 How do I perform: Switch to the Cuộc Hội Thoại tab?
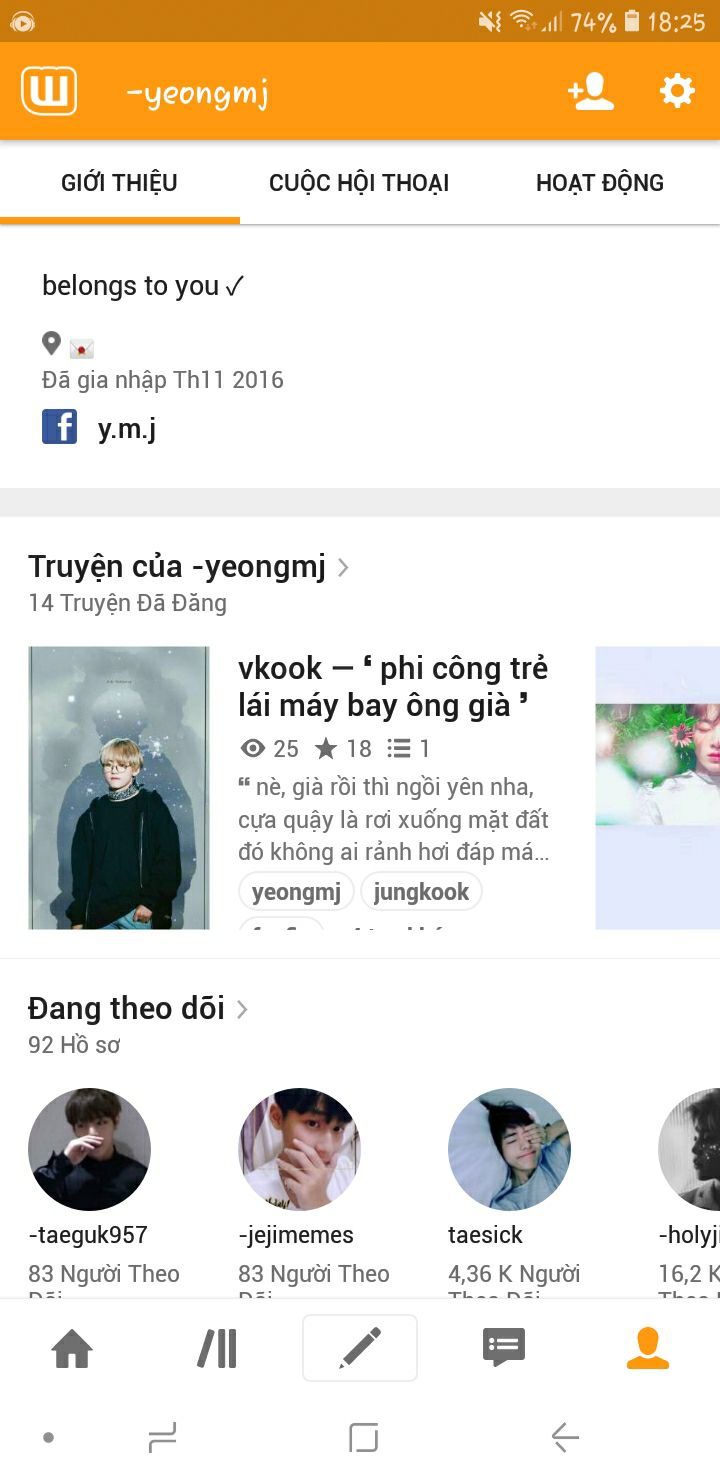359,183
